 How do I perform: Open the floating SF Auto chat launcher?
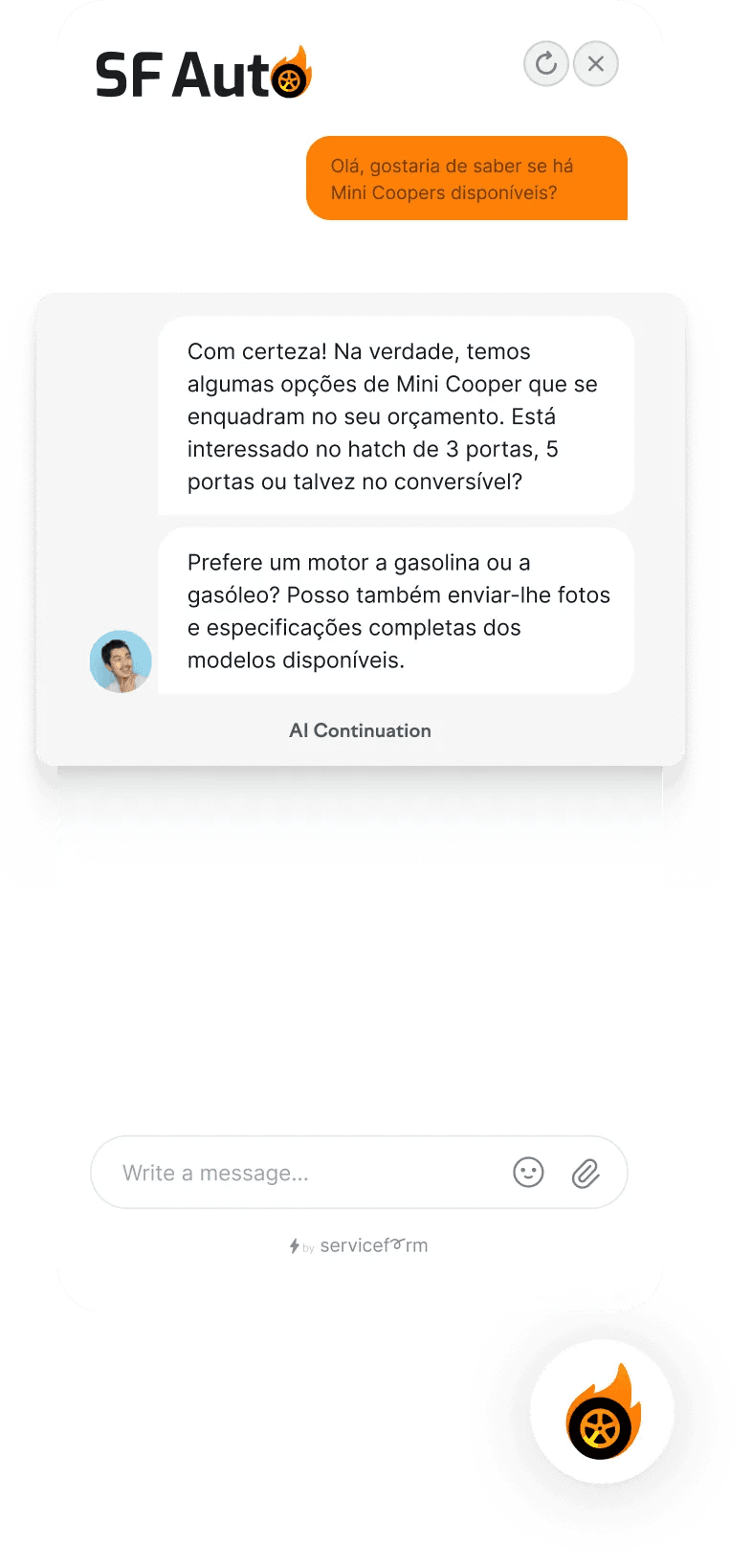599,1409
